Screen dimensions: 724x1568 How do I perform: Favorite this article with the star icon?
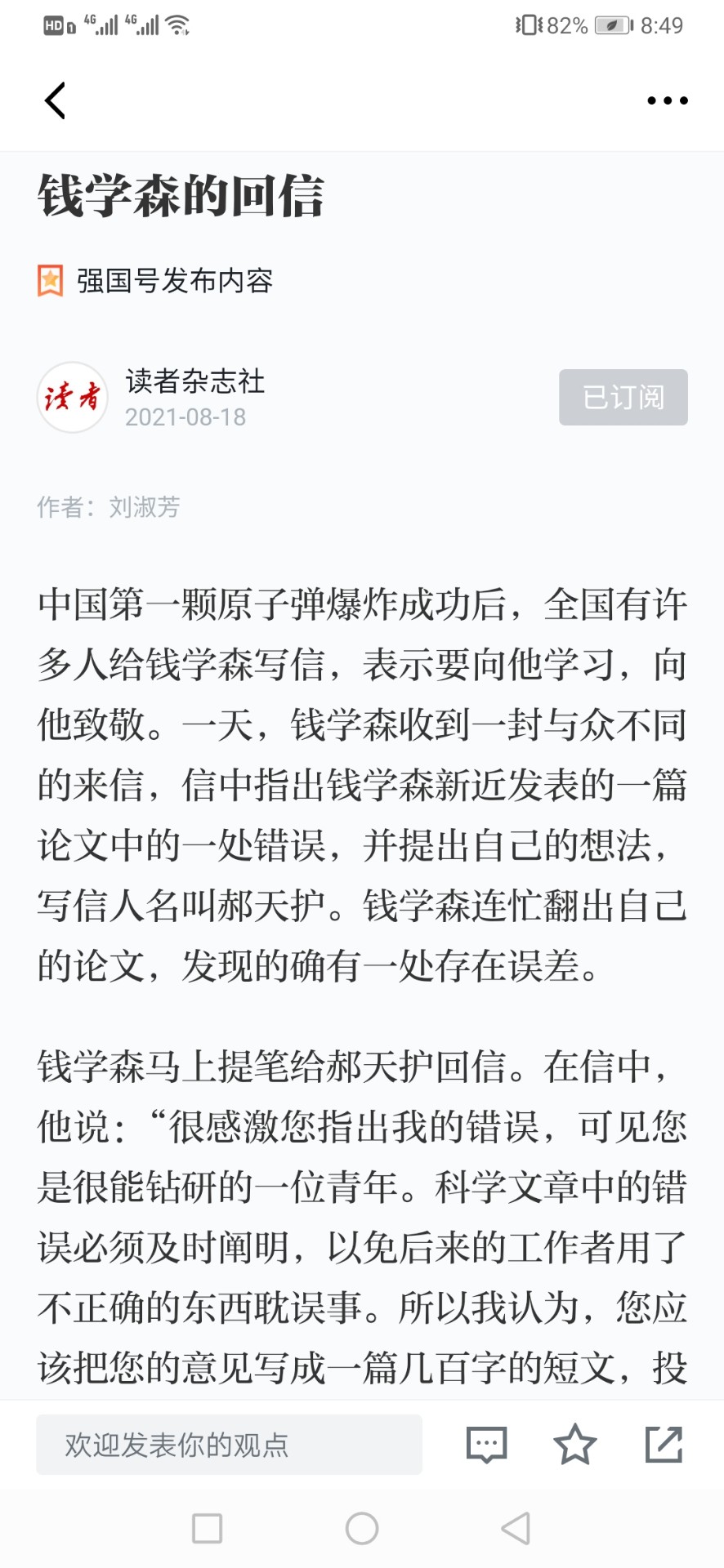pos(575,1444)
